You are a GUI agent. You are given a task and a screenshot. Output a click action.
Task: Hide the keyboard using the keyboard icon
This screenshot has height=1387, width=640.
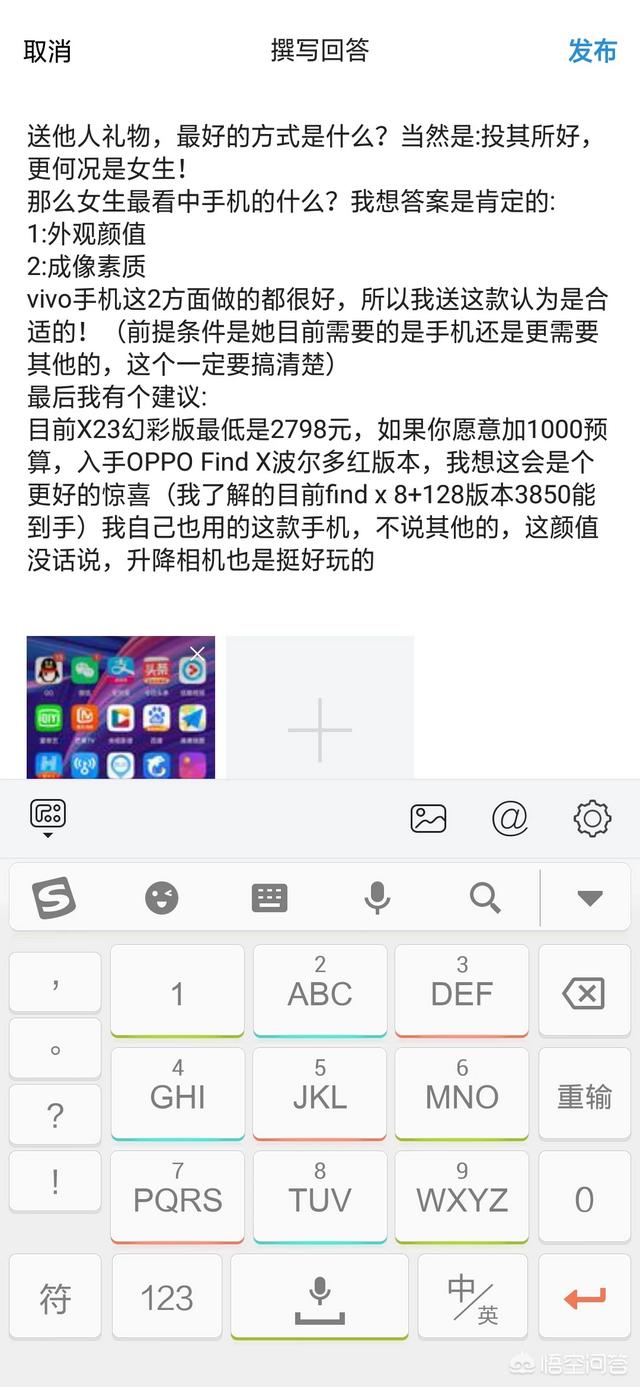[48, 818]
